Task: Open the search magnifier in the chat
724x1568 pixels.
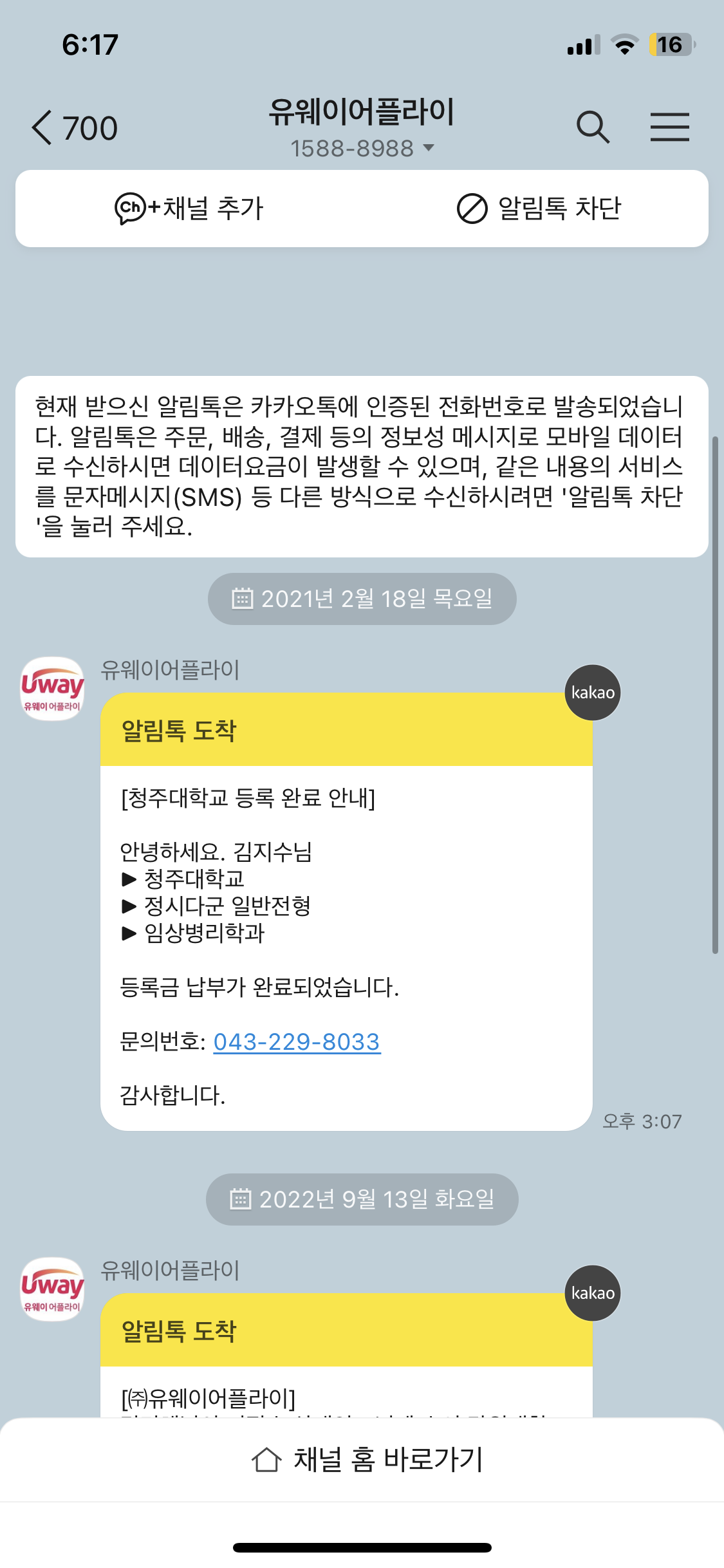Action: (x=593, y=127)
